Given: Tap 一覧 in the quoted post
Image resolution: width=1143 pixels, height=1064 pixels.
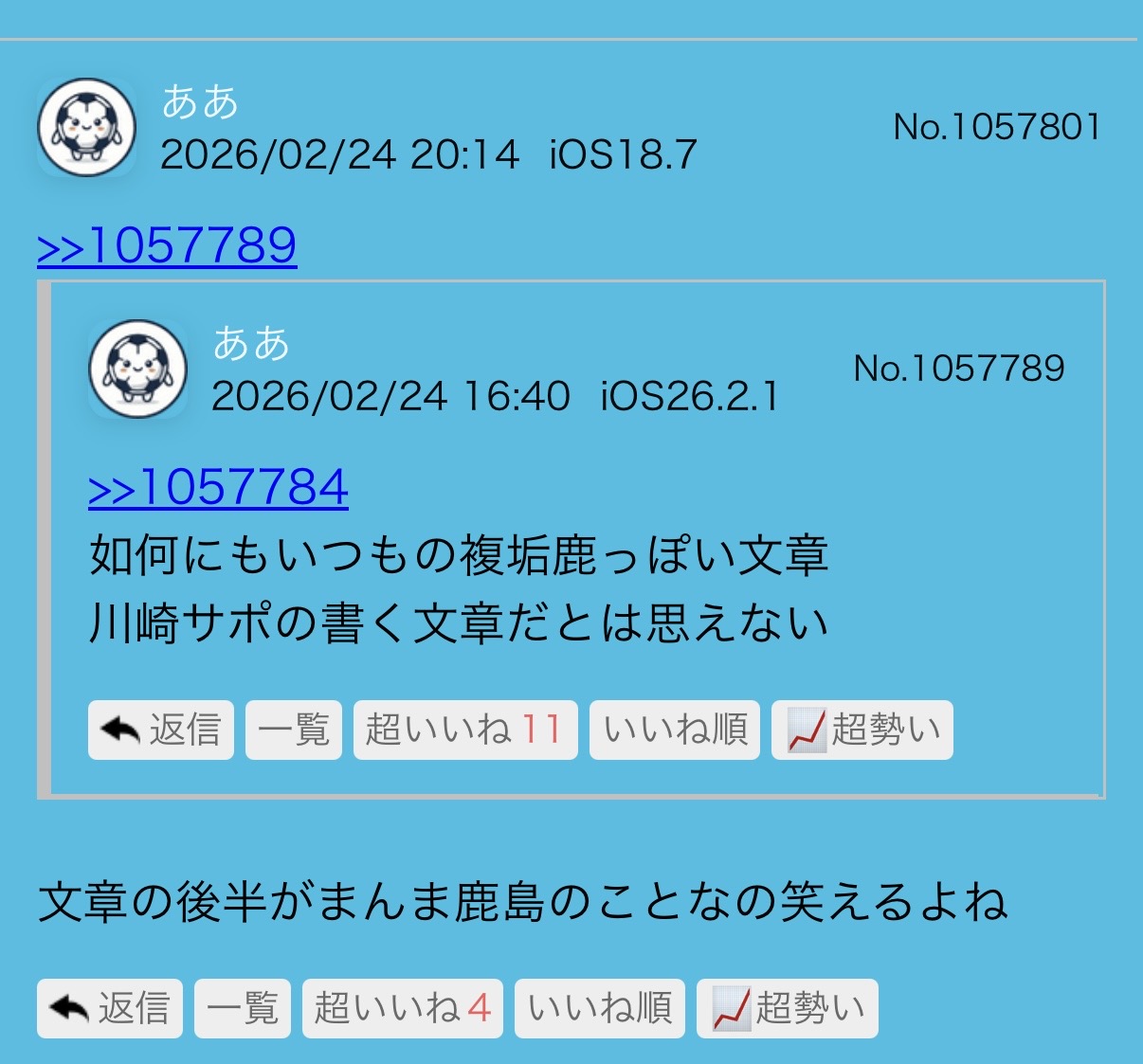Looking at the screenshot, I should click(x=293, y=730).
